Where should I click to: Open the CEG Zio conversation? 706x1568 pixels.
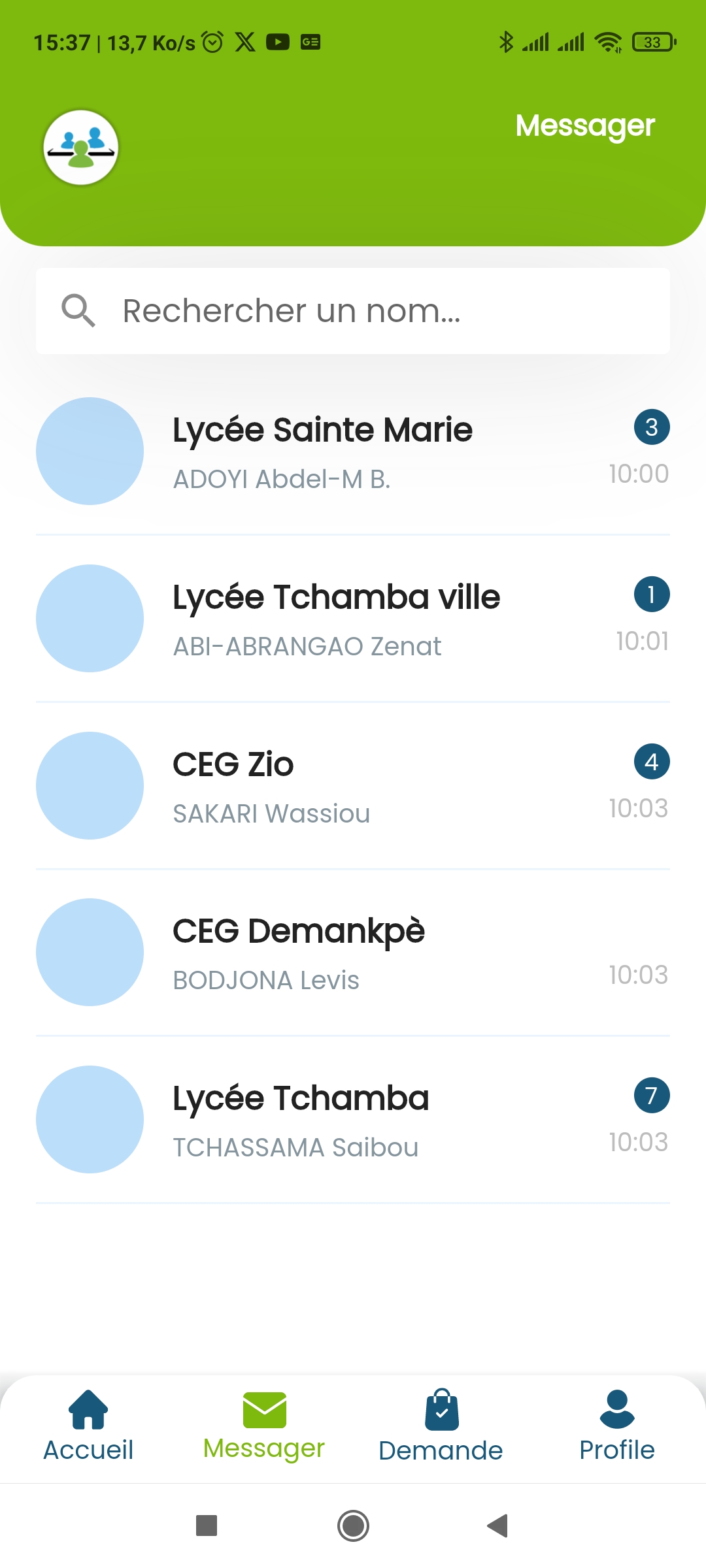[353, 786]
